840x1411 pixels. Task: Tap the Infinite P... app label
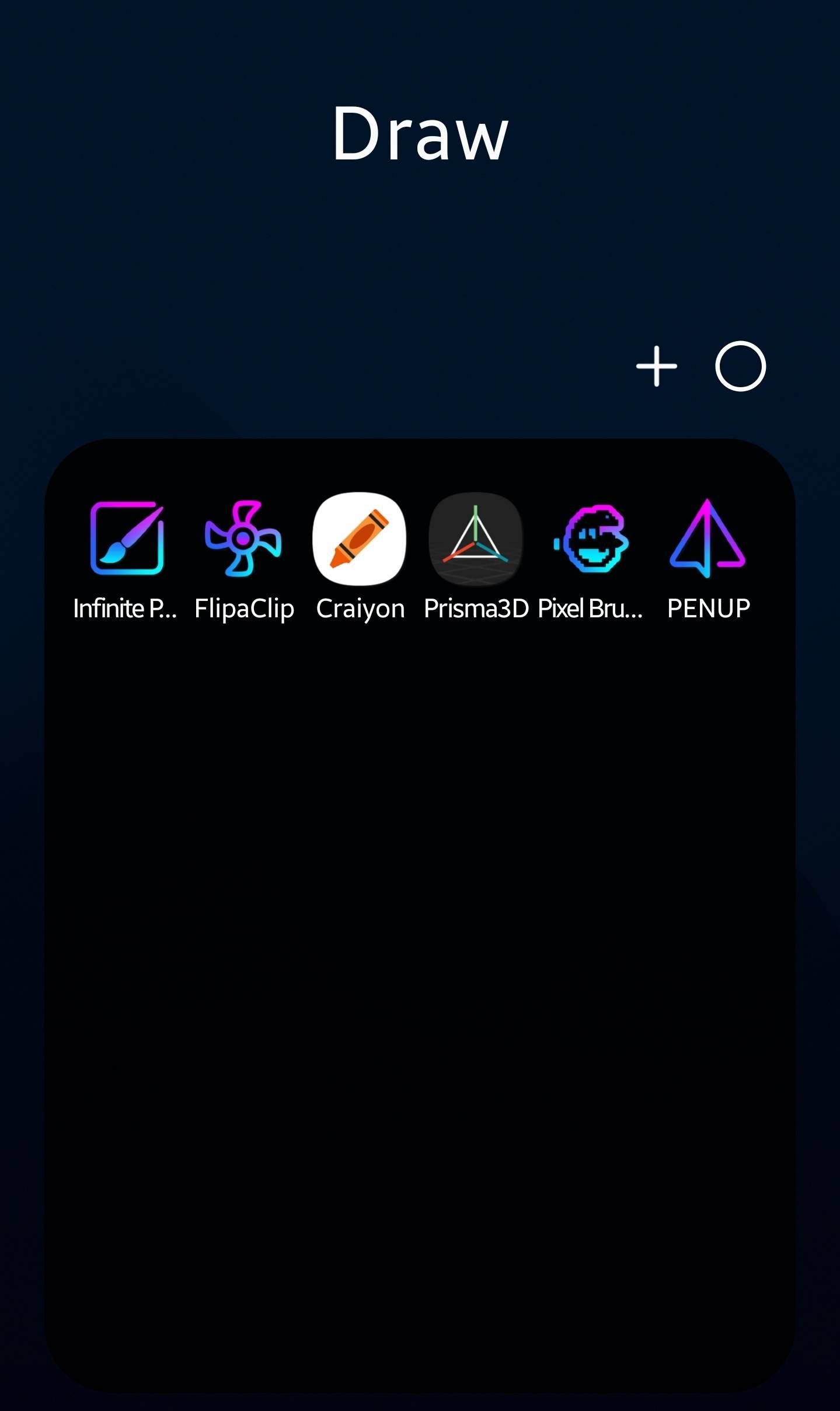point(126,609)
